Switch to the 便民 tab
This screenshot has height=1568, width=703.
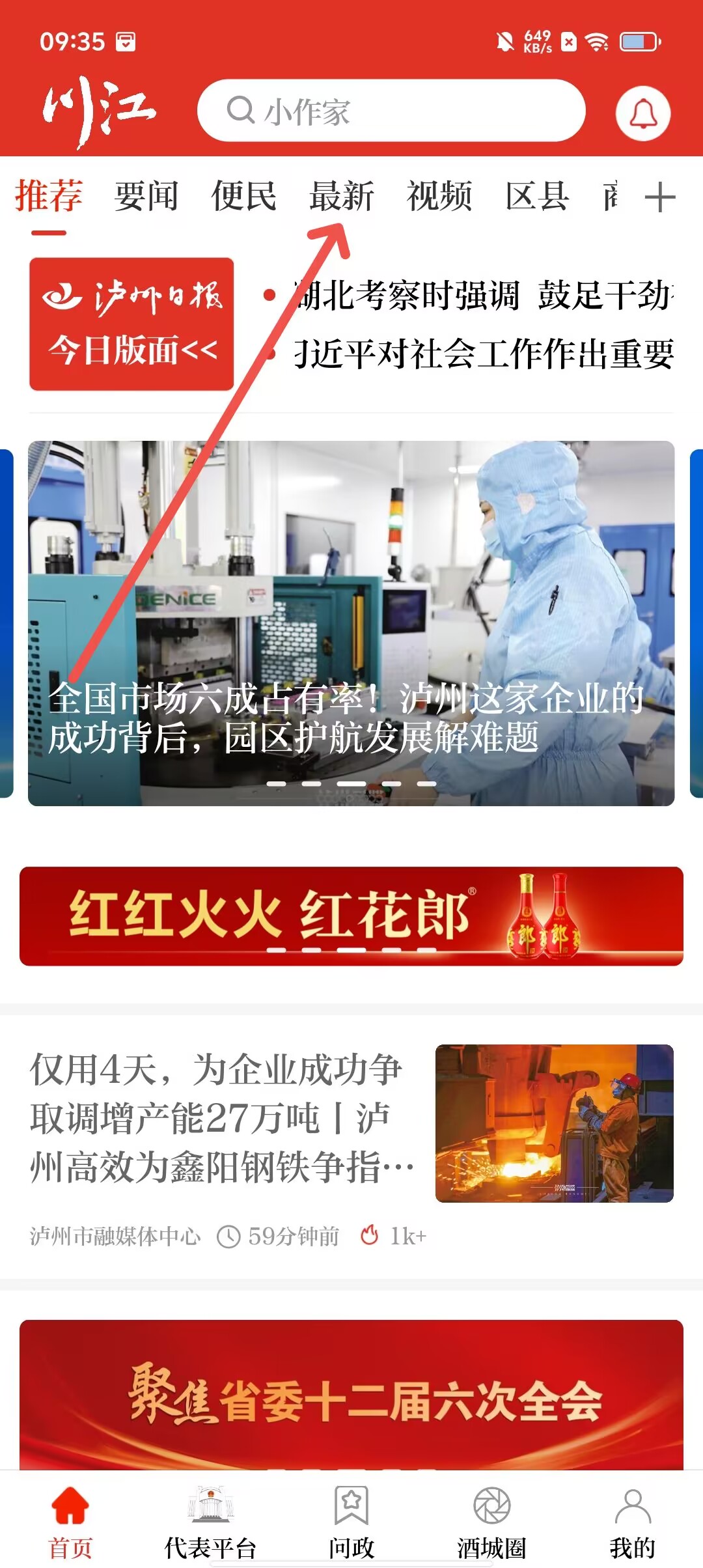pos(243,196)
